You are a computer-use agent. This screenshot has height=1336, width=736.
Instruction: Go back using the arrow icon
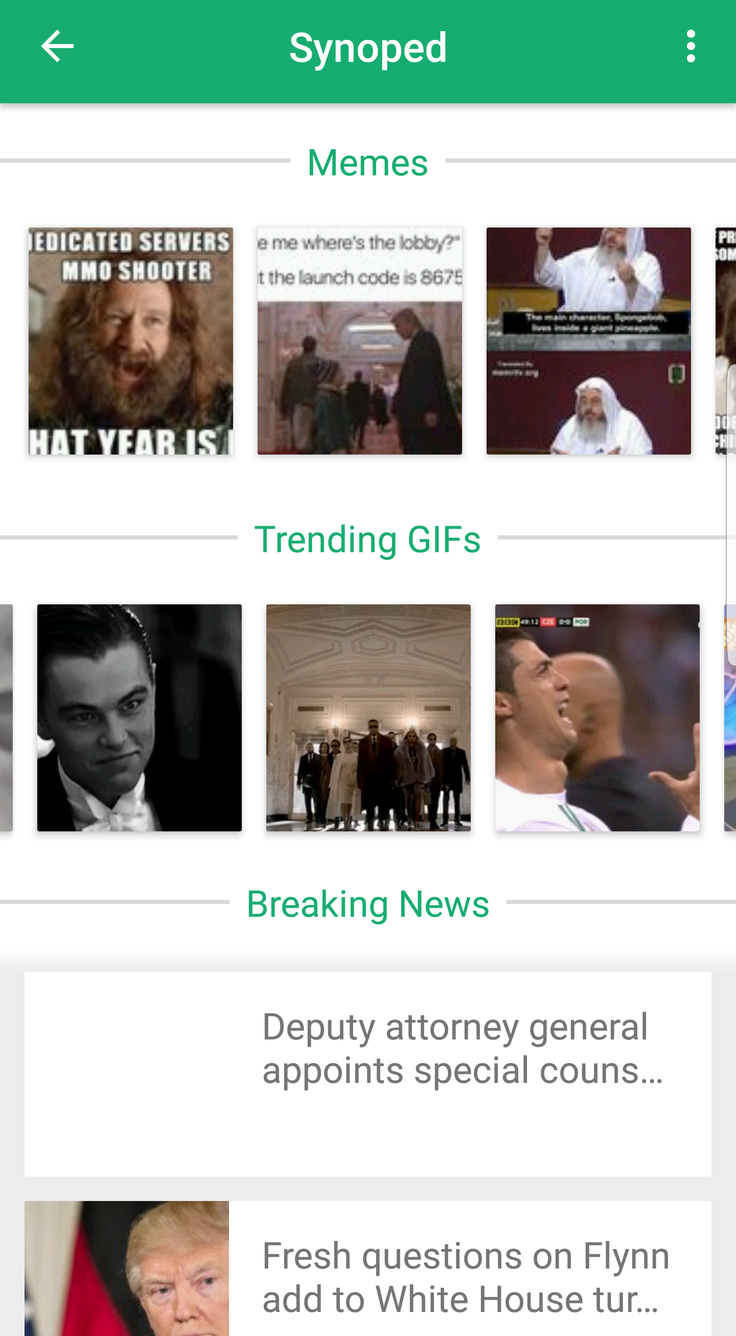[x=57, y=47]
